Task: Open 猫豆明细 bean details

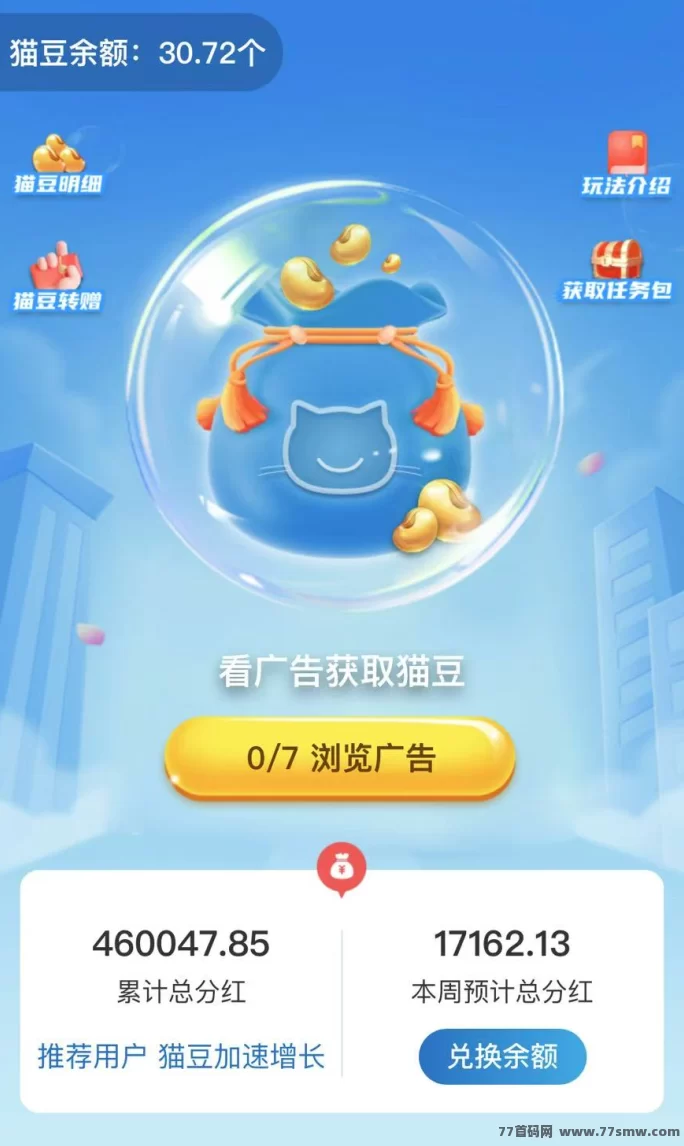Action: point(58,164)
